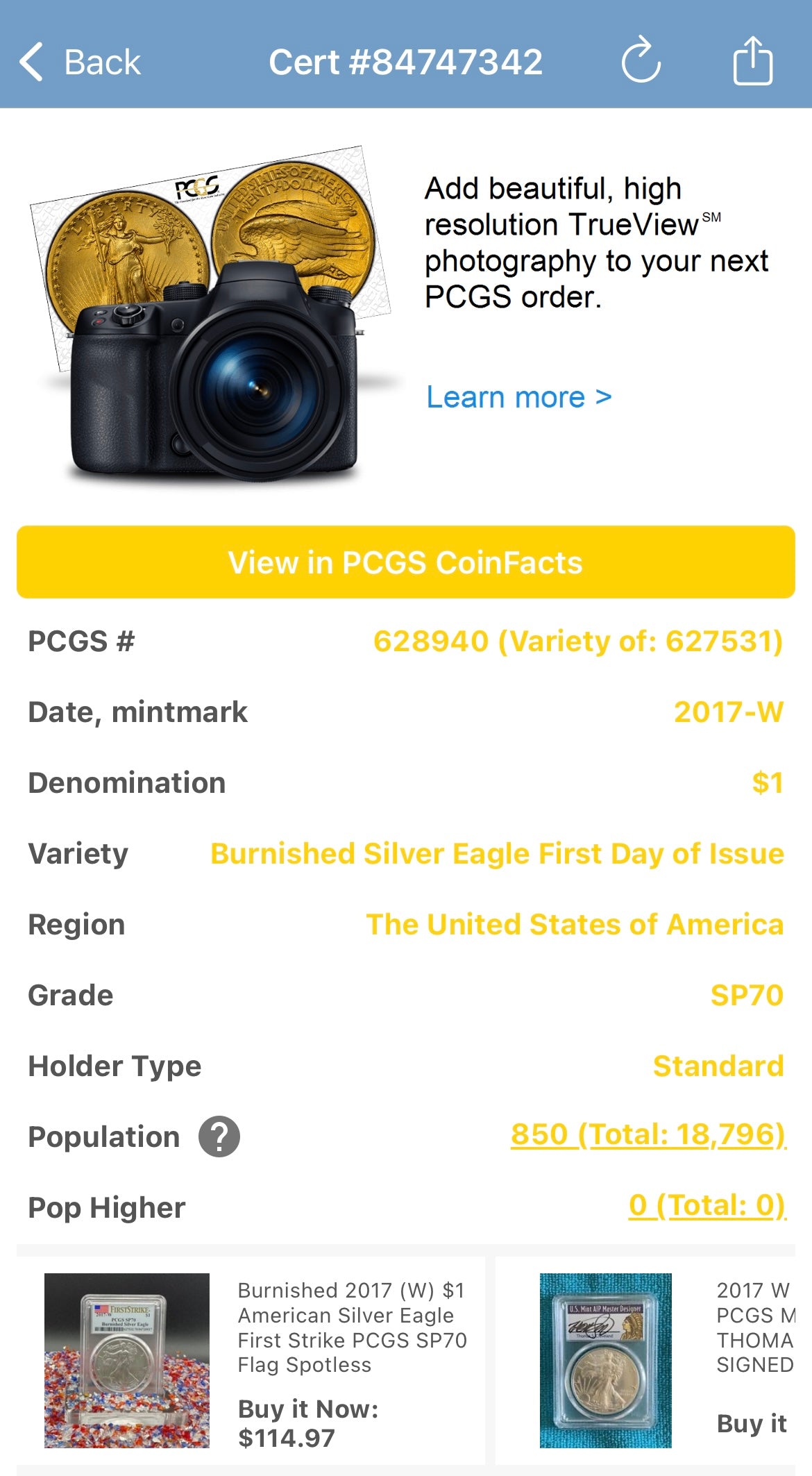Tap the Cert #84747342 title
Image resolution: width=812 pixels, height=1476 pixels.
click(406, 62)
